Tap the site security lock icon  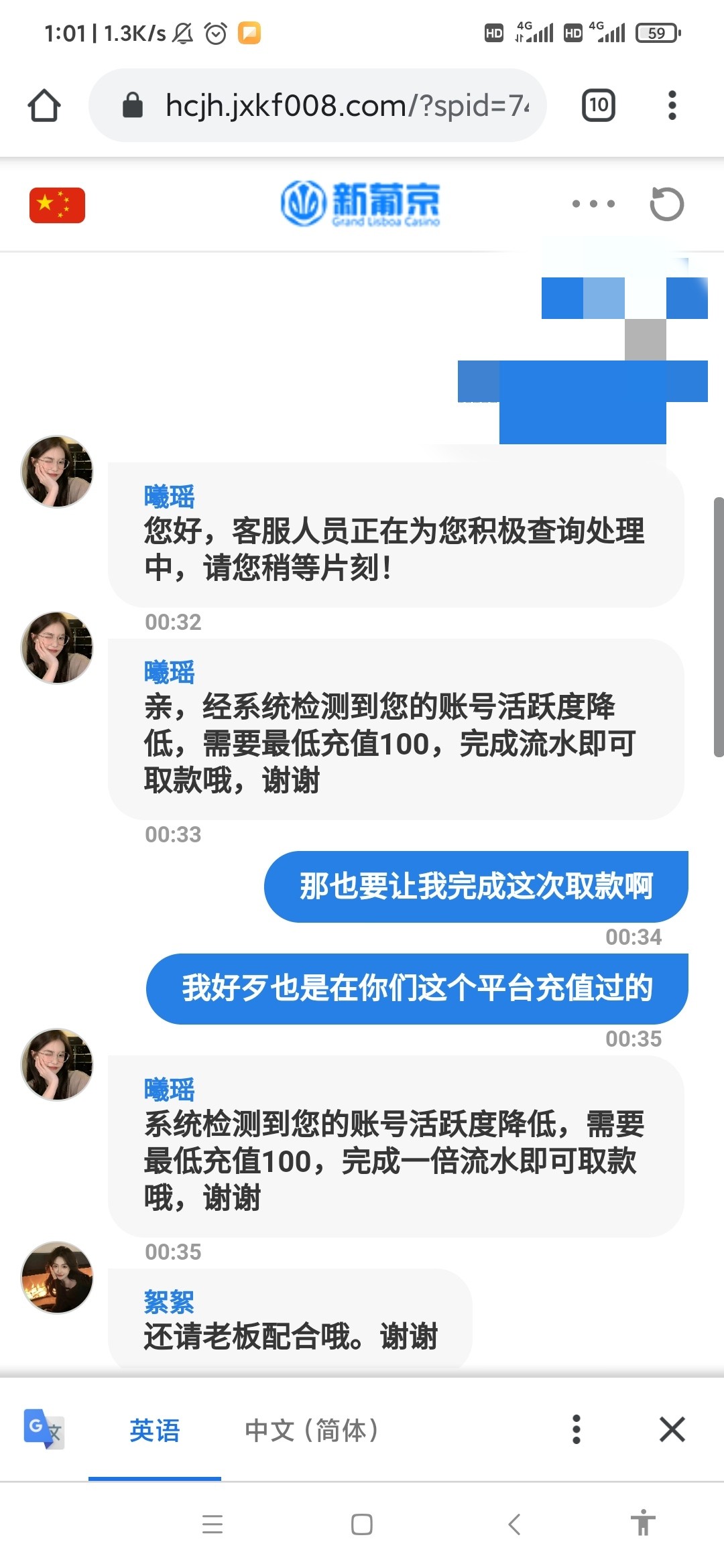(x=132, y=105)
